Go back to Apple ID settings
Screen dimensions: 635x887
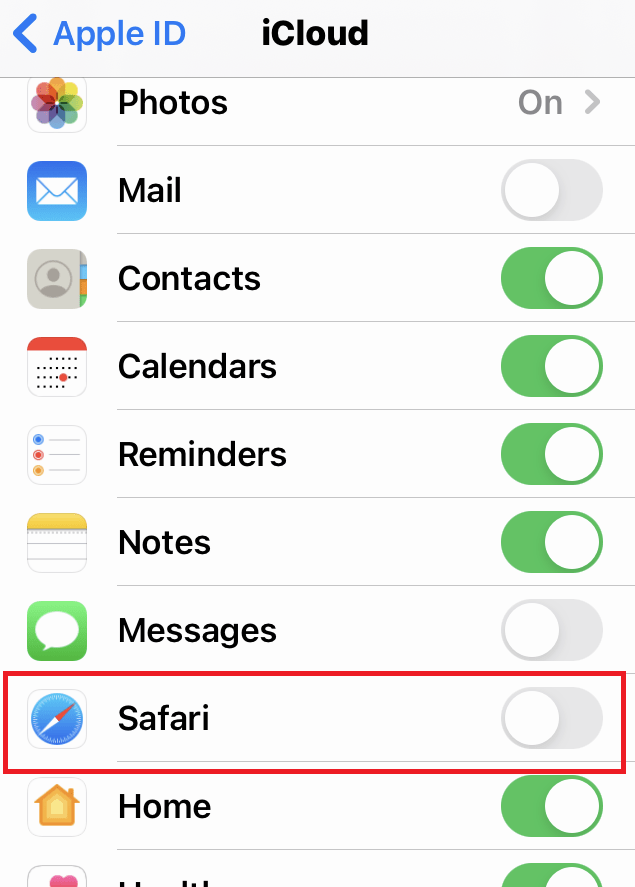point(100,34)
